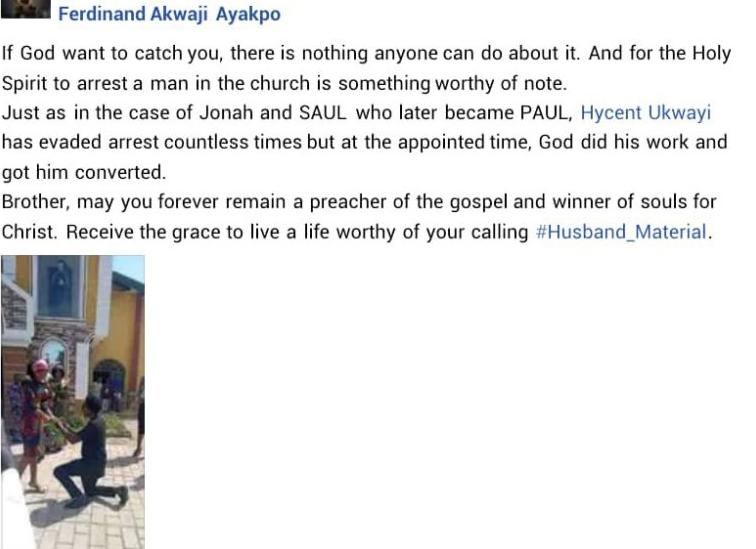Open tagged profile Hycent Ukwayi
The width and height of the screenshot is (756, 549).
click(645, 112)
